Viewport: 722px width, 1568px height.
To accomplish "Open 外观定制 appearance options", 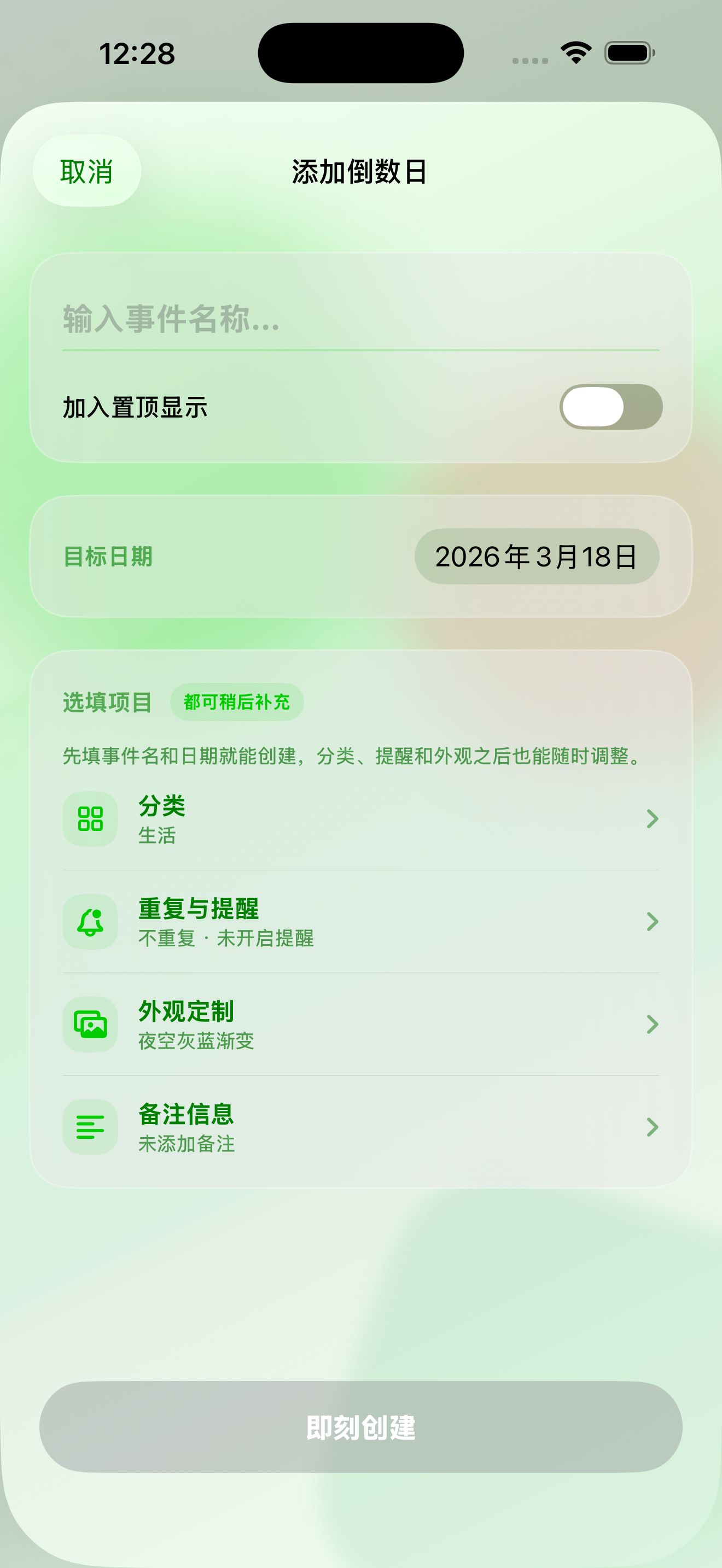I will tap(360, 1025).
